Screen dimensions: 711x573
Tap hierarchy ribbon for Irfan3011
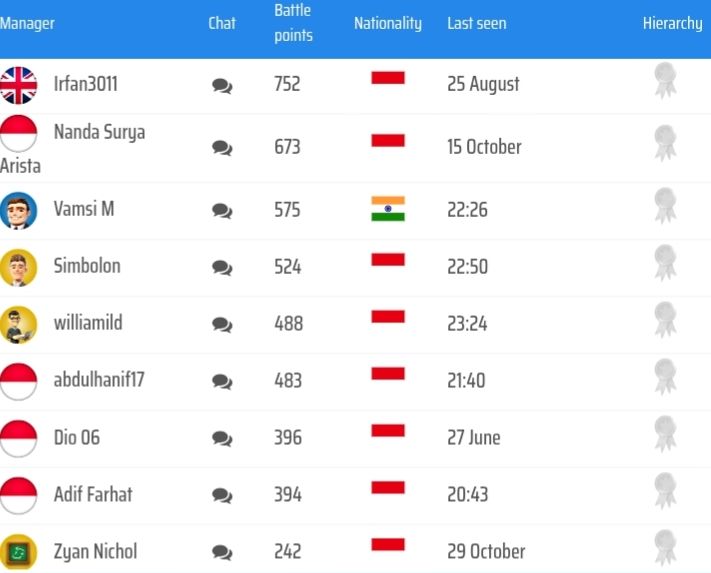tap(665, 81)
